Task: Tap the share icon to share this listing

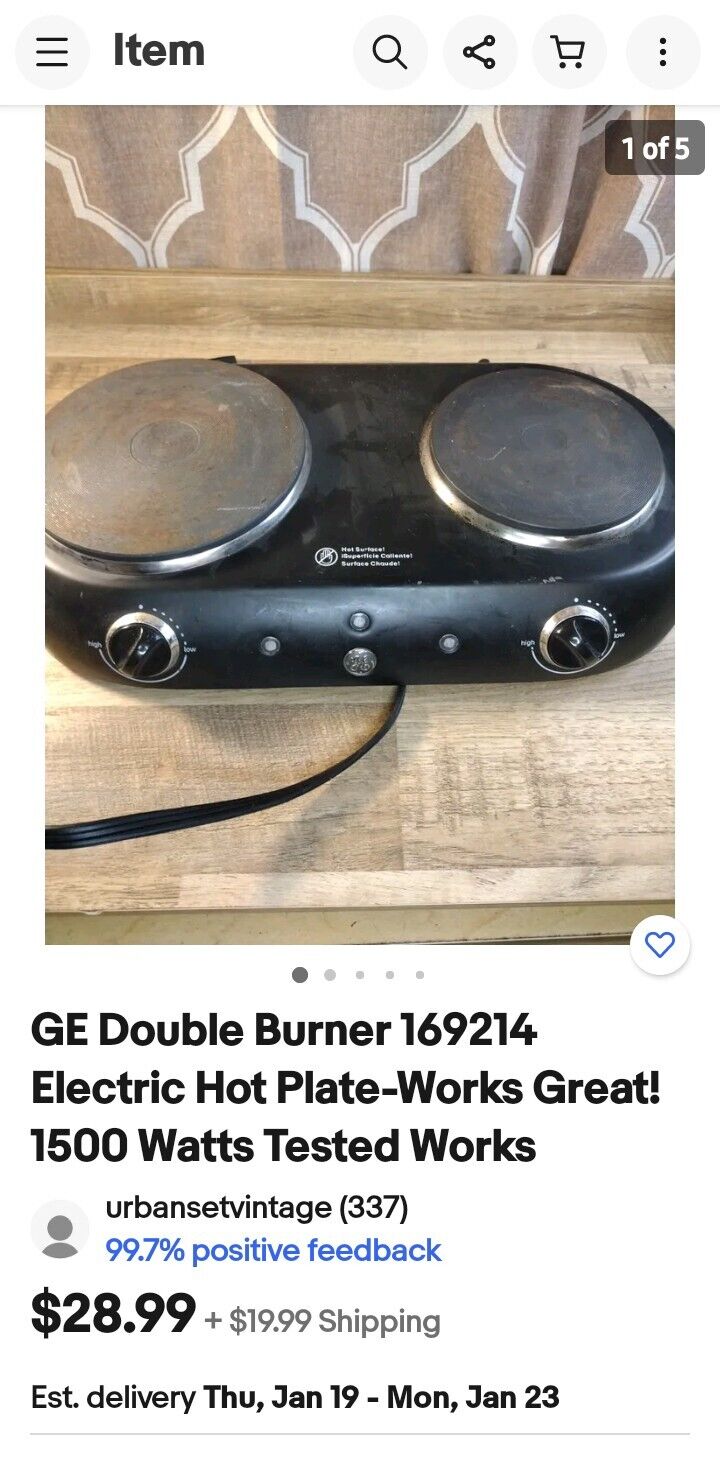Action: [480, 52]
